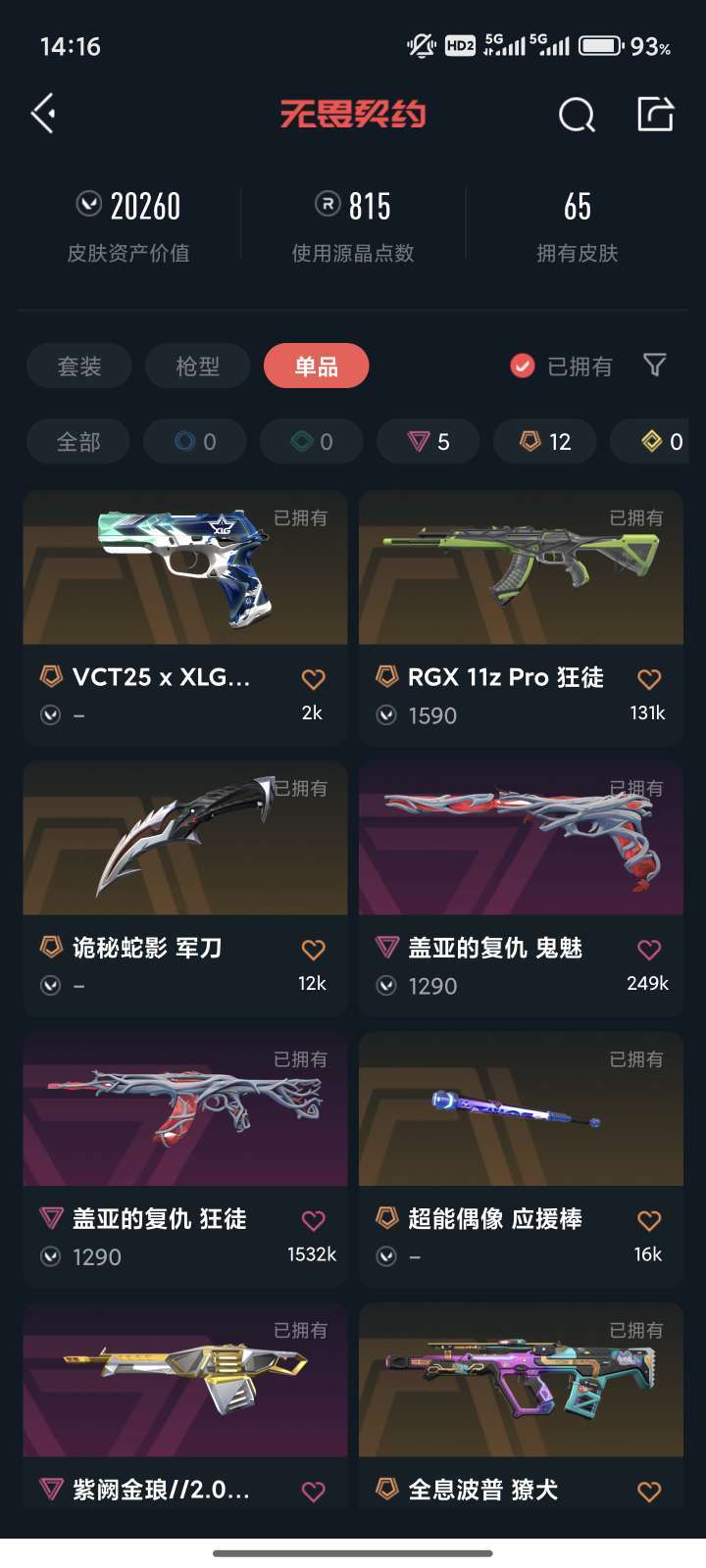
Task: Filter by the purple tier chip showing 5
Action: (x=429, y=442)
